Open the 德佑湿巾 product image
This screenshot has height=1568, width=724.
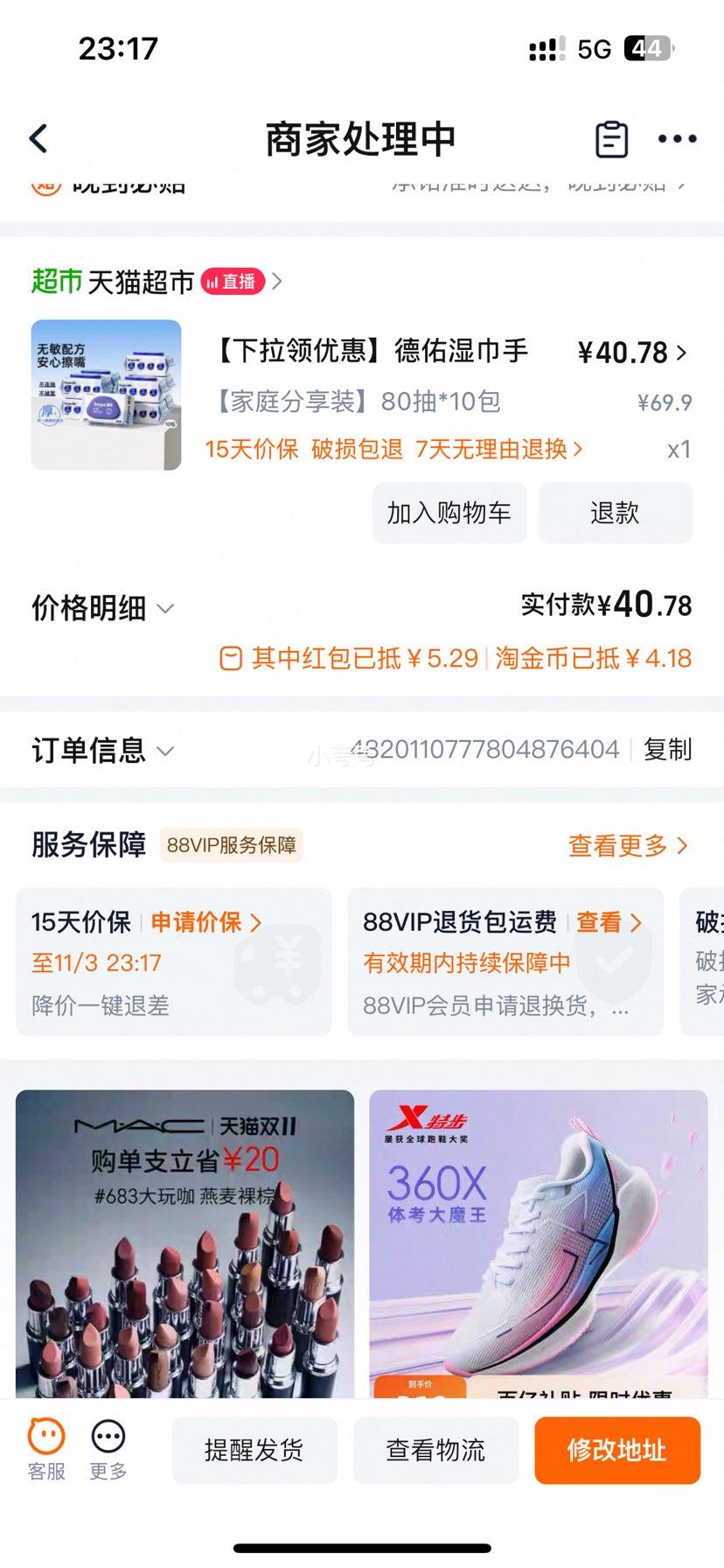click(106, 395)
